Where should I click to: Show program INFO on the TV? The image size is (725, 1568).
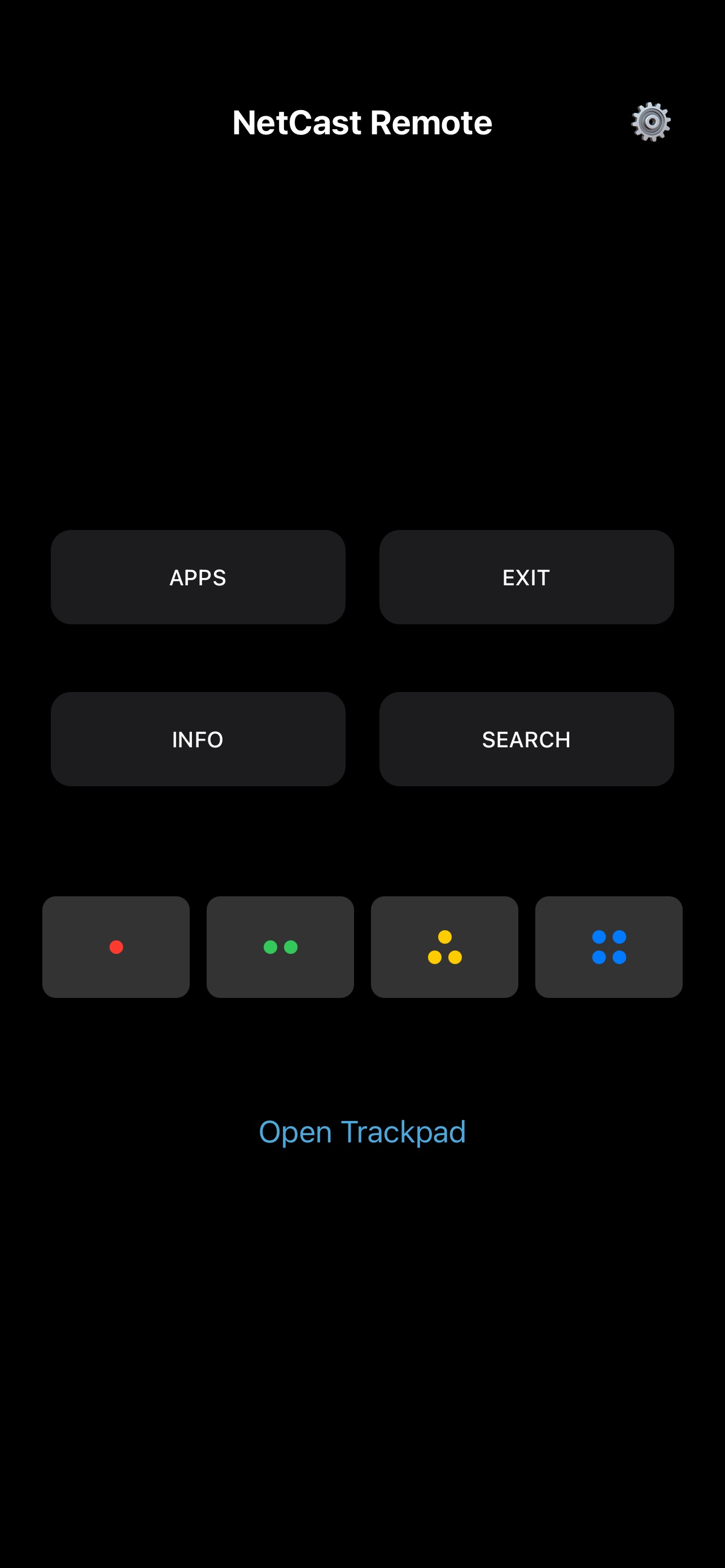coord(197,738)
